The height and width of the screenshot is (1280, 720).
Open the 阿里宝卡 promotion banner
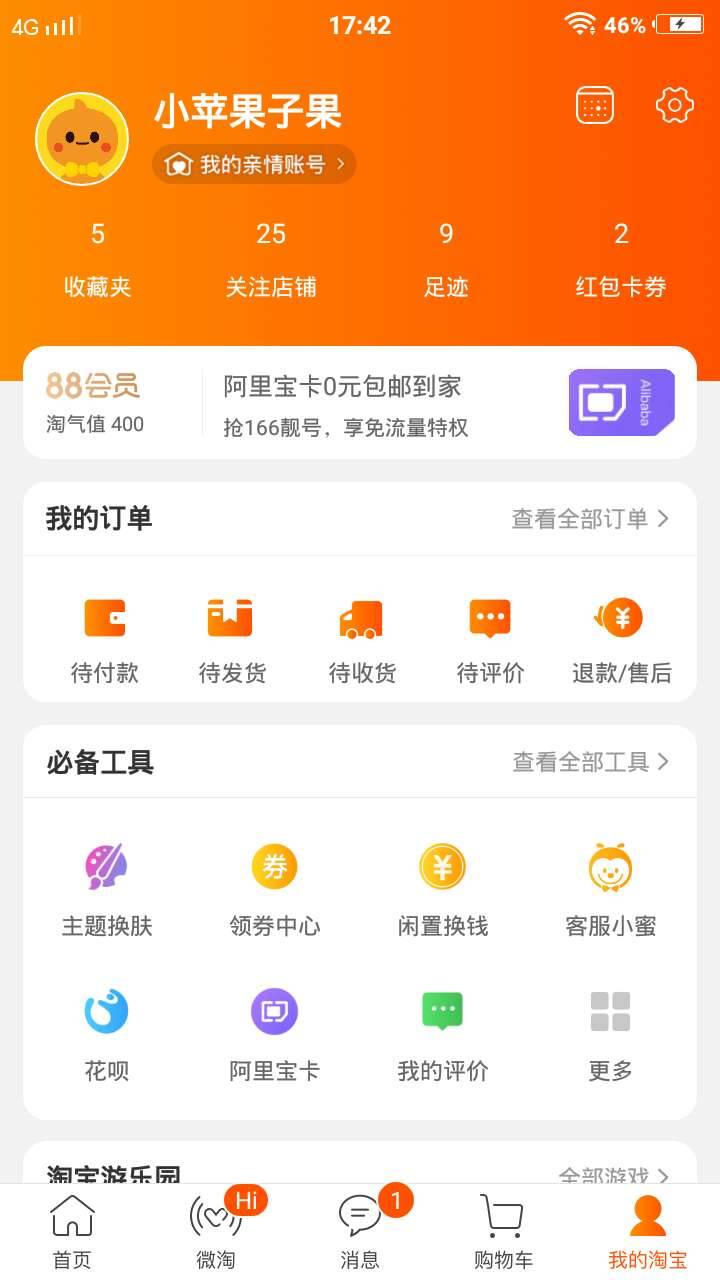[450, 403]
